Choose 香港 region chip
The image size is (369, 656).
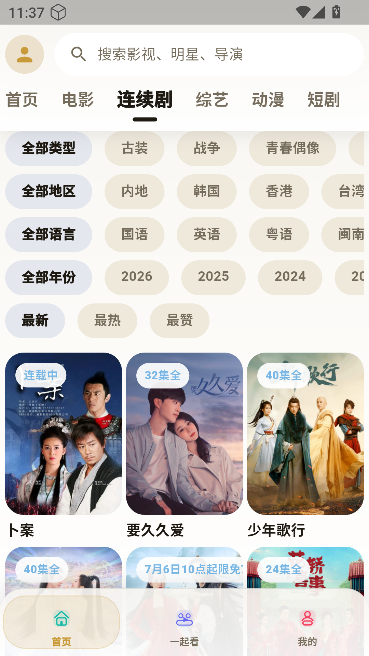[279, 191]
